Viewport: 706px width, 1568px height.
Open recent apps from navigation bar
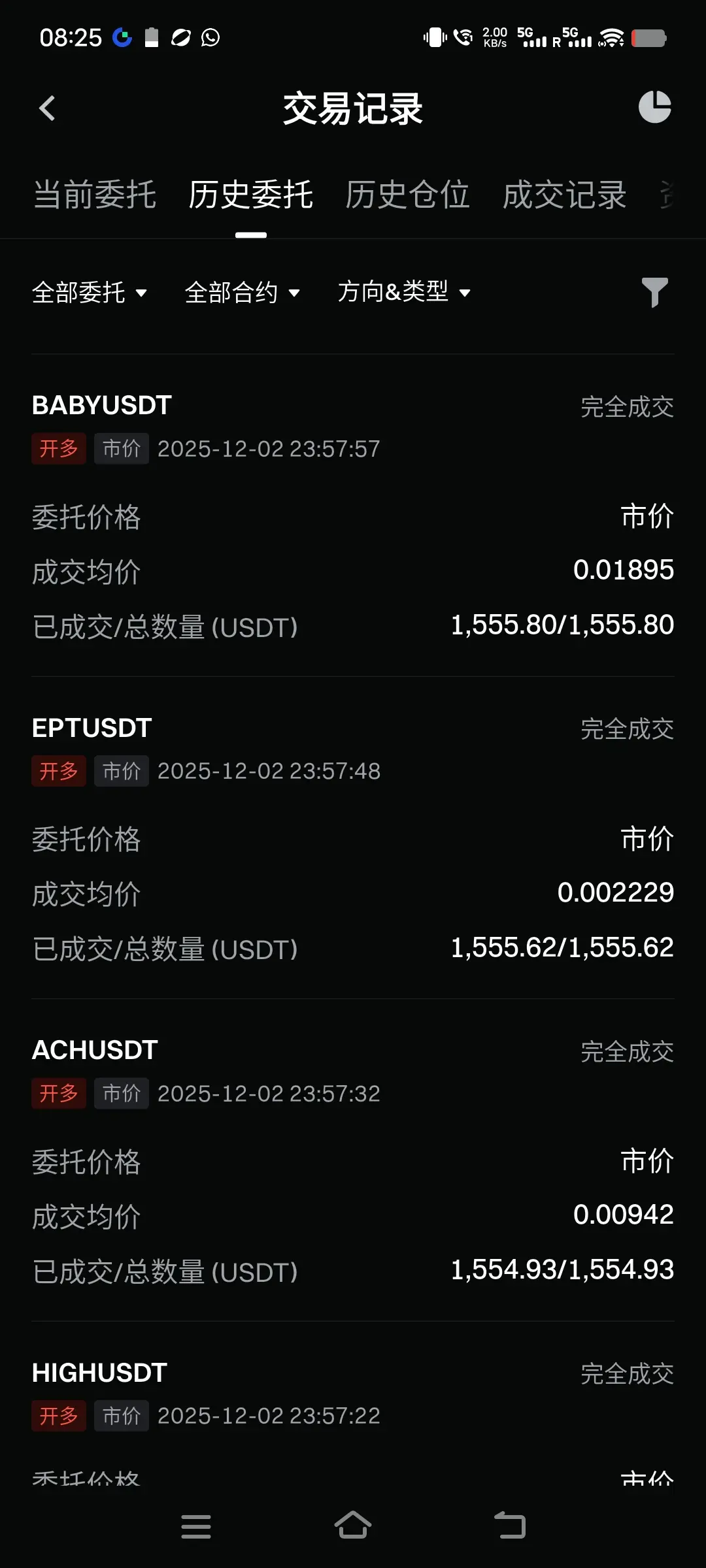[x=196, y=1526]
